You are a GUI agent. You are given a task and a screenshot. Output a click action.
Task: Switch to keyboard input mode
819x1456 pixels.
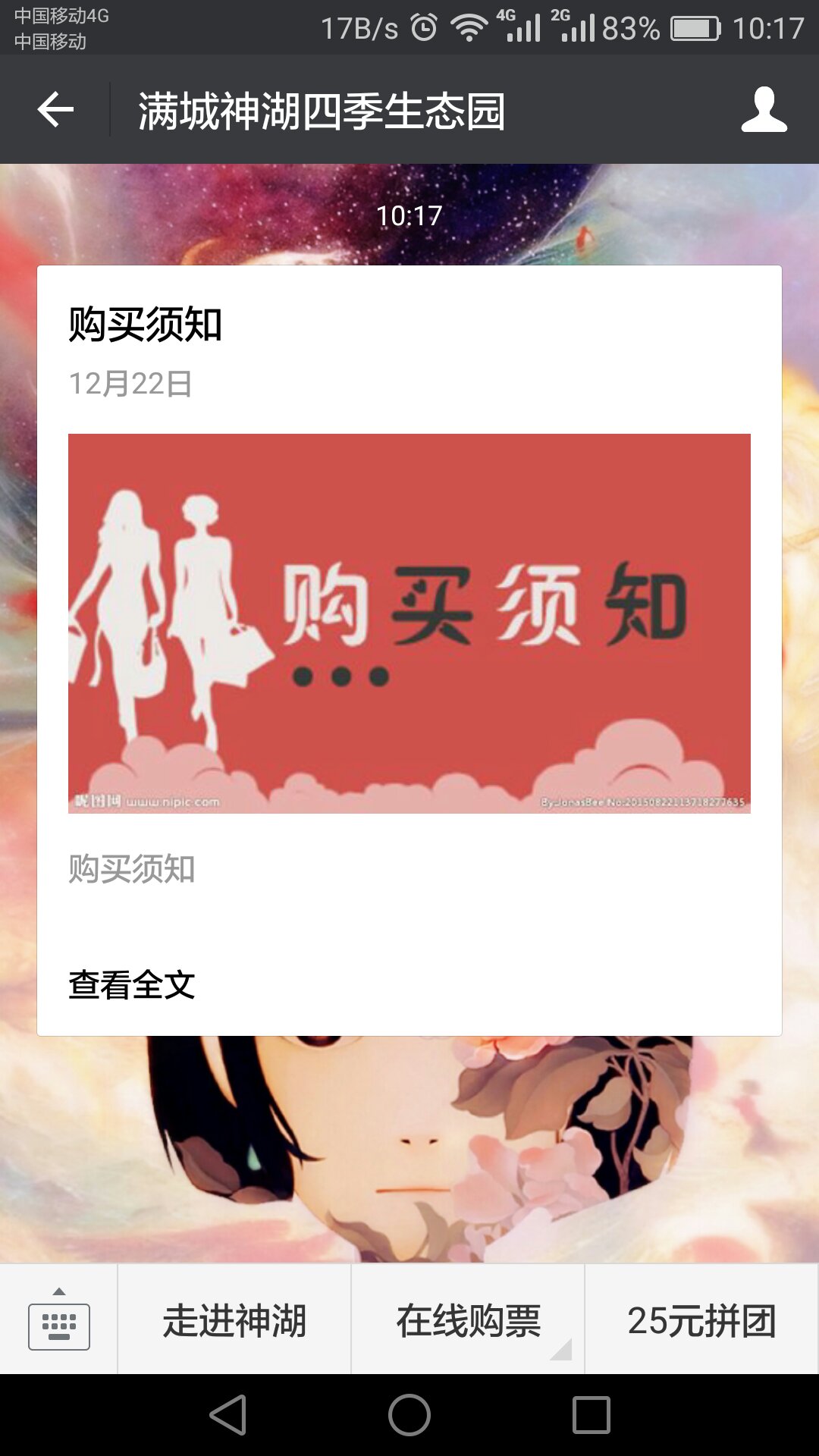pos(59,1320)
